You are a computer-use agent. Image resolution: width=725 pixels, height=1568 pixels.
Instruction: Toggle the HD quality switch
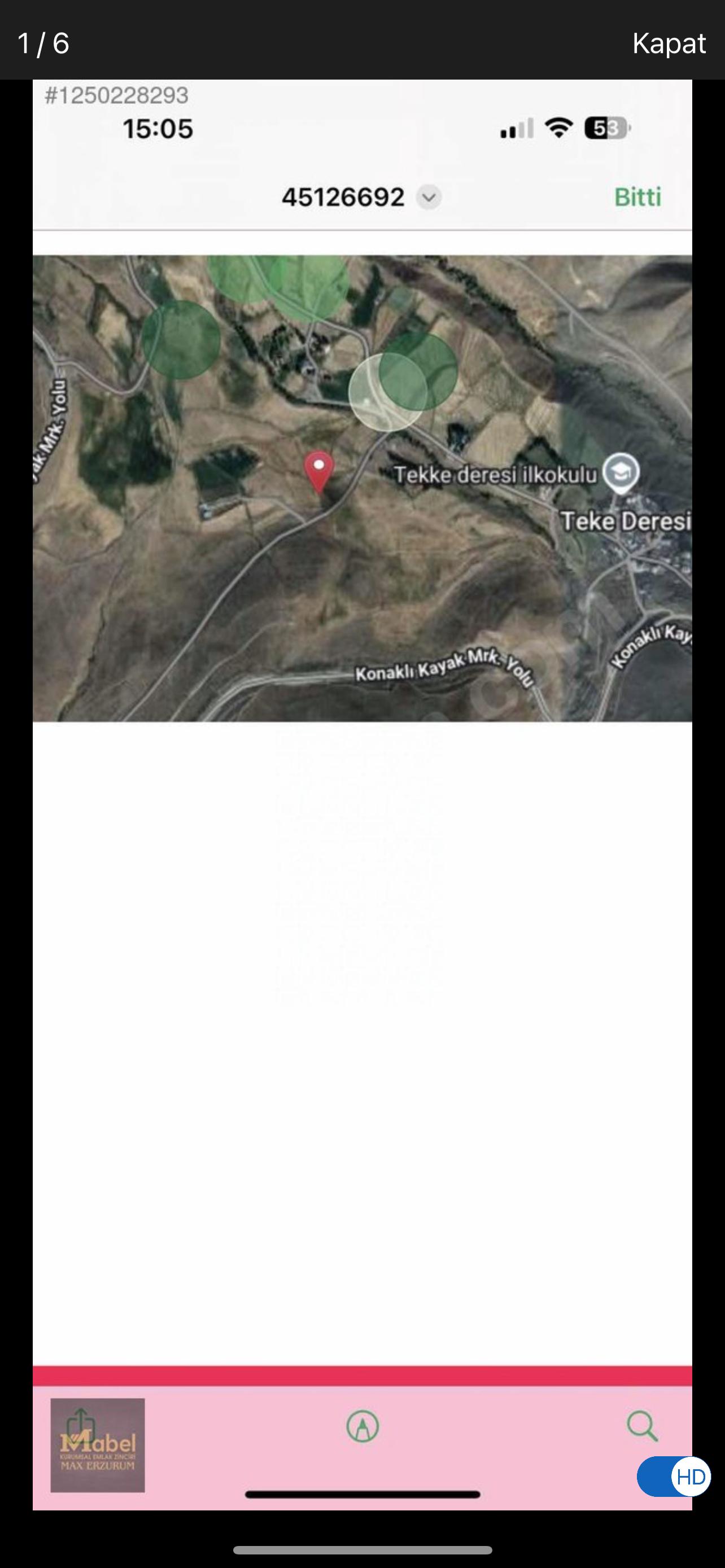point(674,1476)
